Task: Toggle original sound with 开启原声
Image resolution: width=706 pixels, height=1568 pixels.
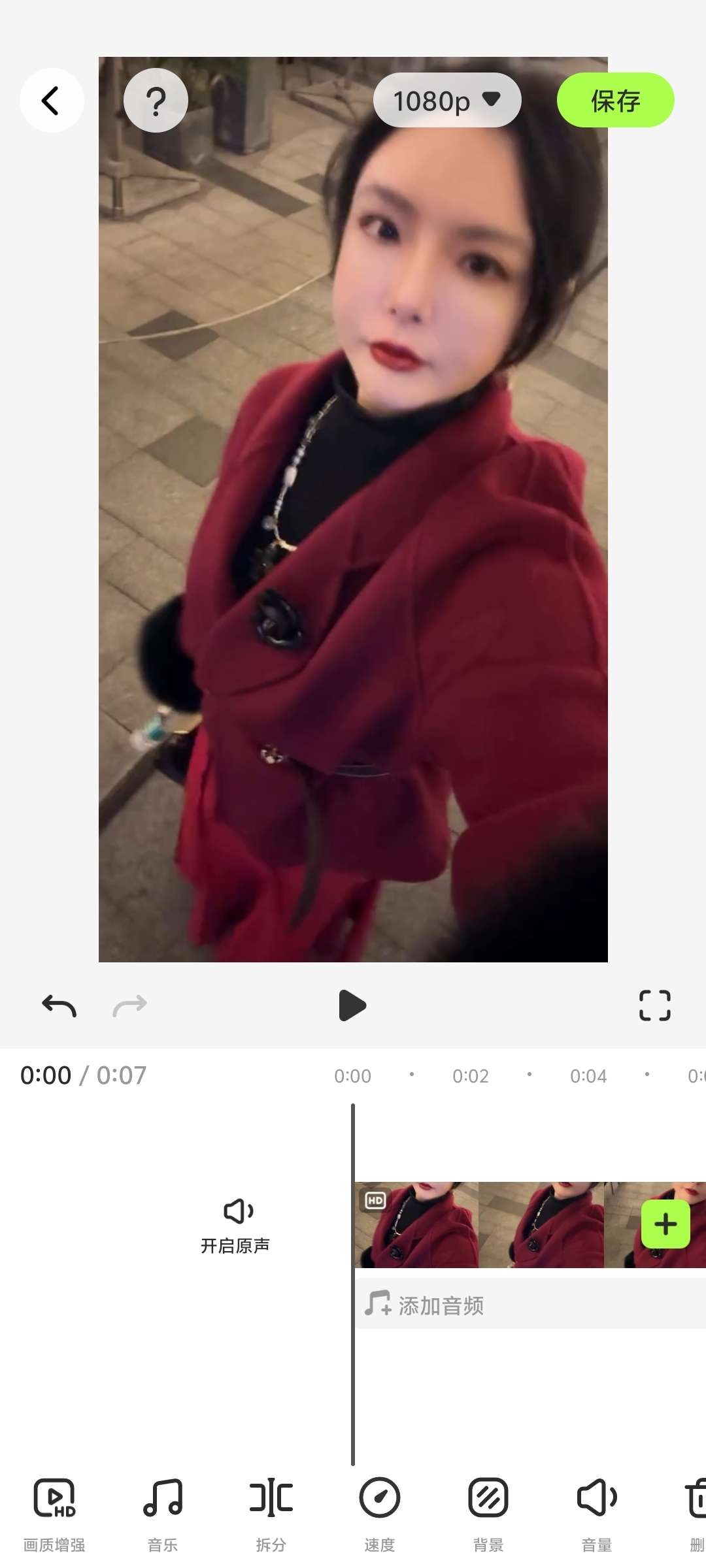Action: [236, 1226]
